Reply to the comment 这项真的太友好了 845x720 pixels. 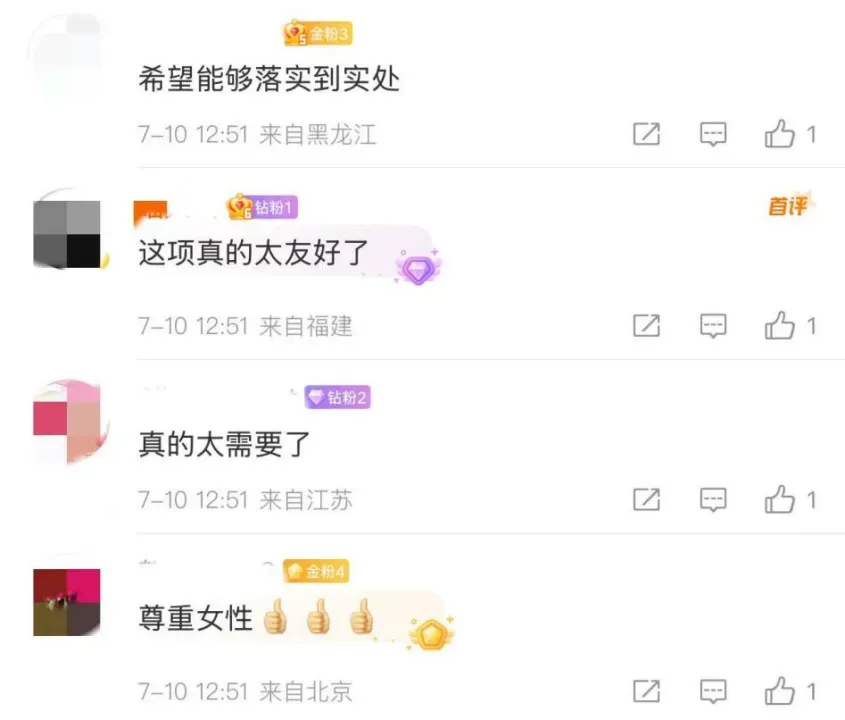(x=712, y=325)
